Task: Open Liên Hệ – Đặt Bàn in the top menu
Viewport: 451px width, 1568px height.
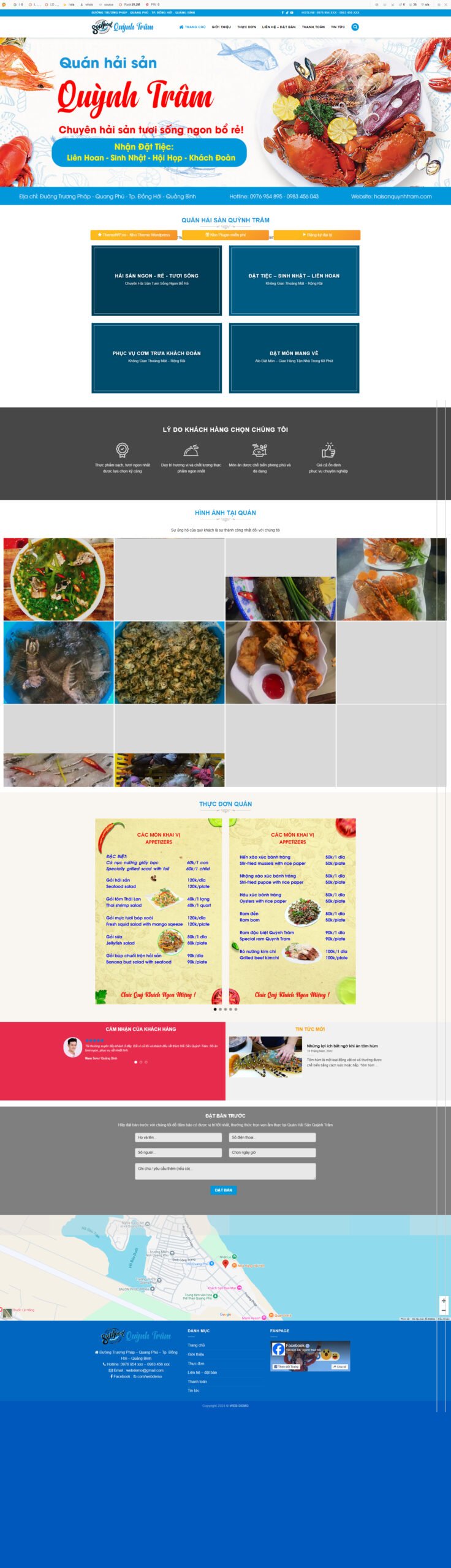Action: click(x=278, y=27)
